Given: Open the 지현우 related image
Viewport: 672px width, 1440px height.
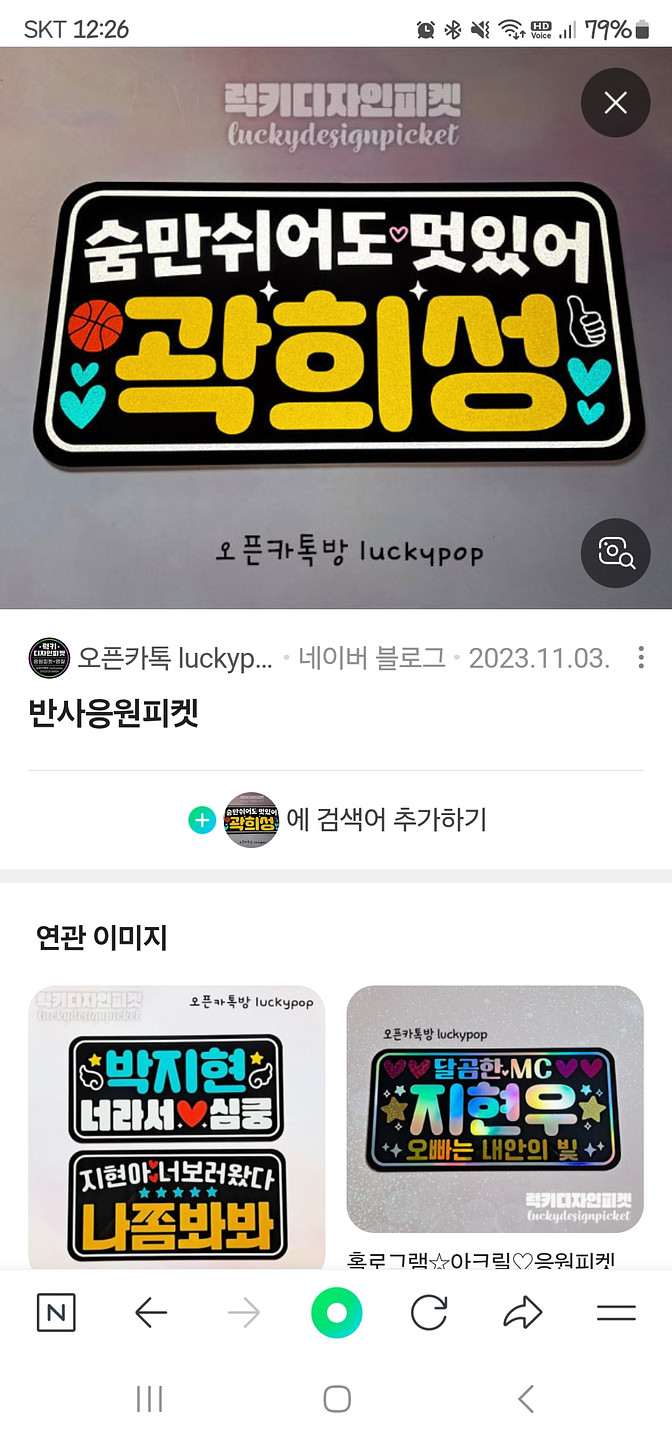Looking at the screenshot, I should tap(495, 1110).
